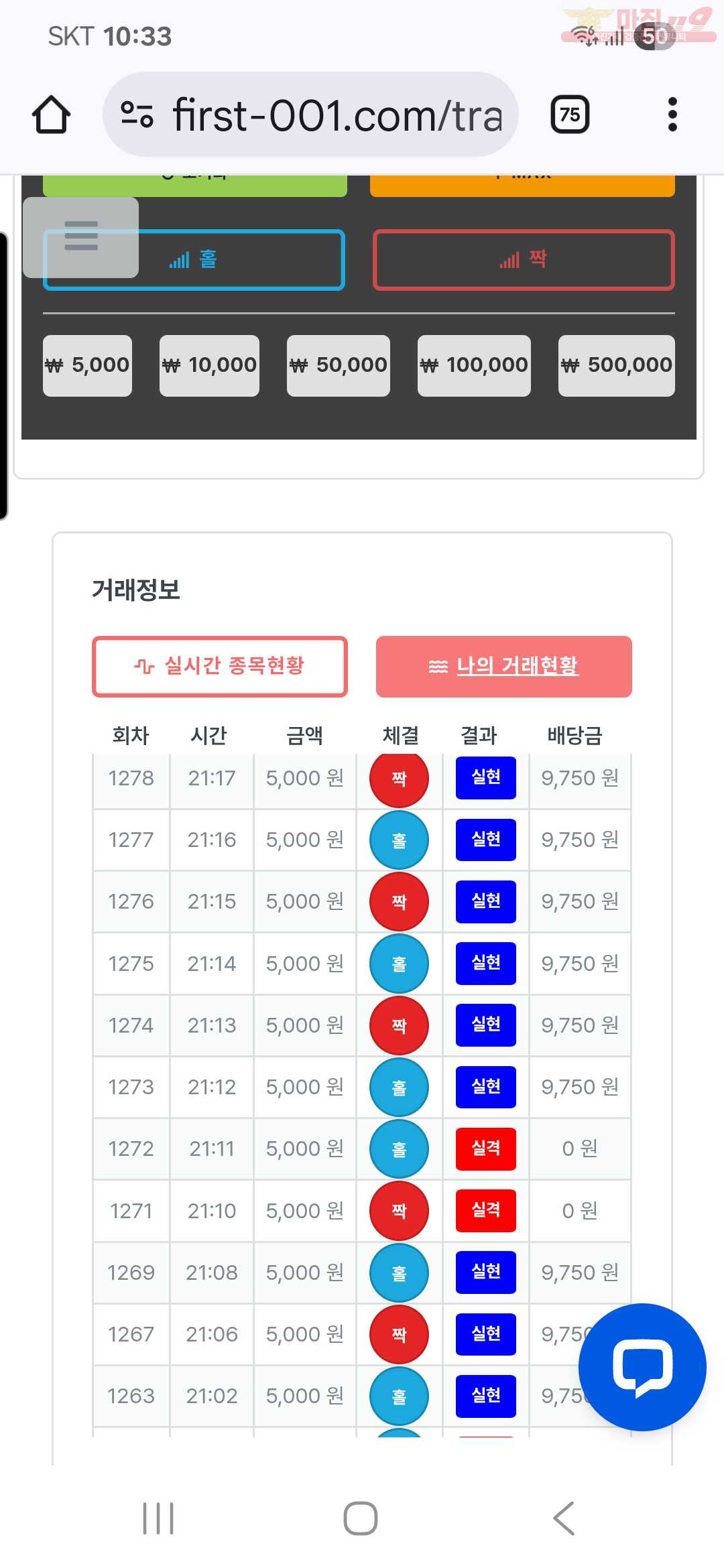
Task: Choose the ₩ 5,000 amount
Action: (x=87, y=365)
